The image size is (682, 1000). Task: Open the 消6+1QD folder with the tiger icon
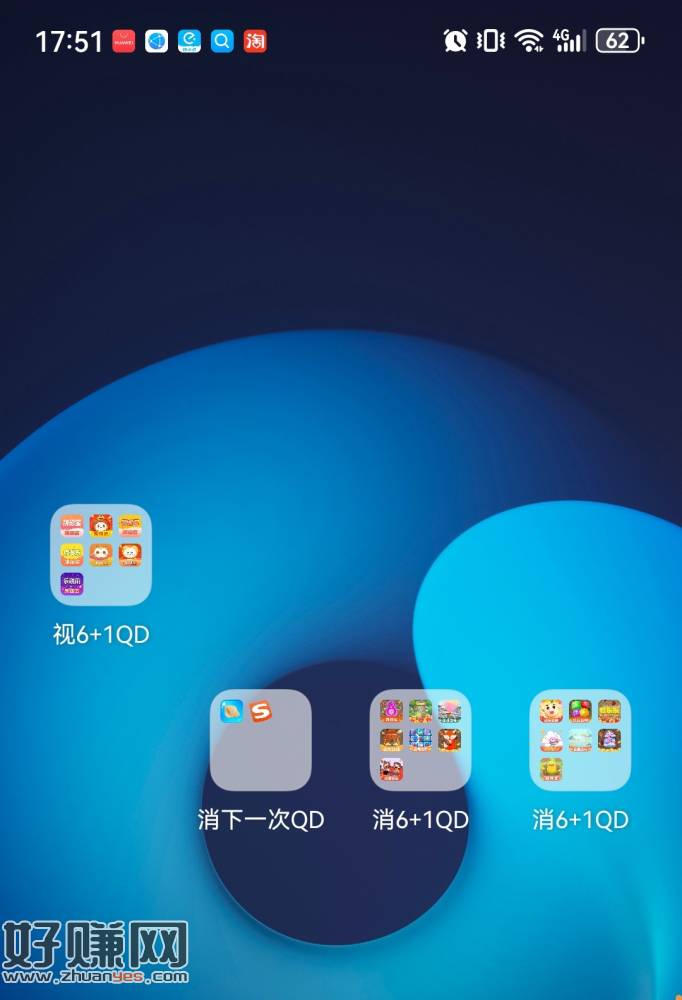(x=580, y=740)
